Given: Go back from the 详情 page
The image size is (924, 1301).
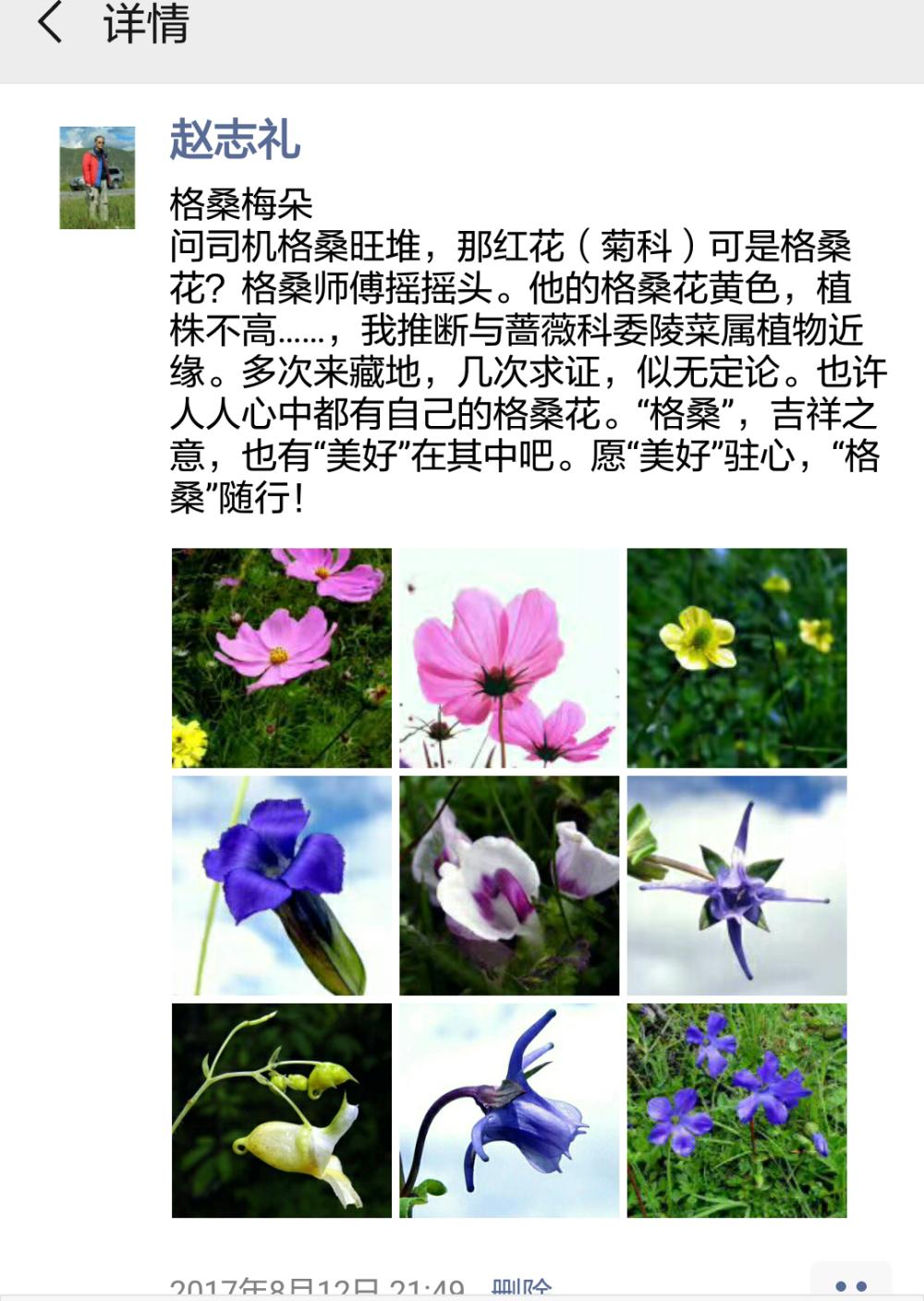Looking at the screenshot, I should point(51,23).
